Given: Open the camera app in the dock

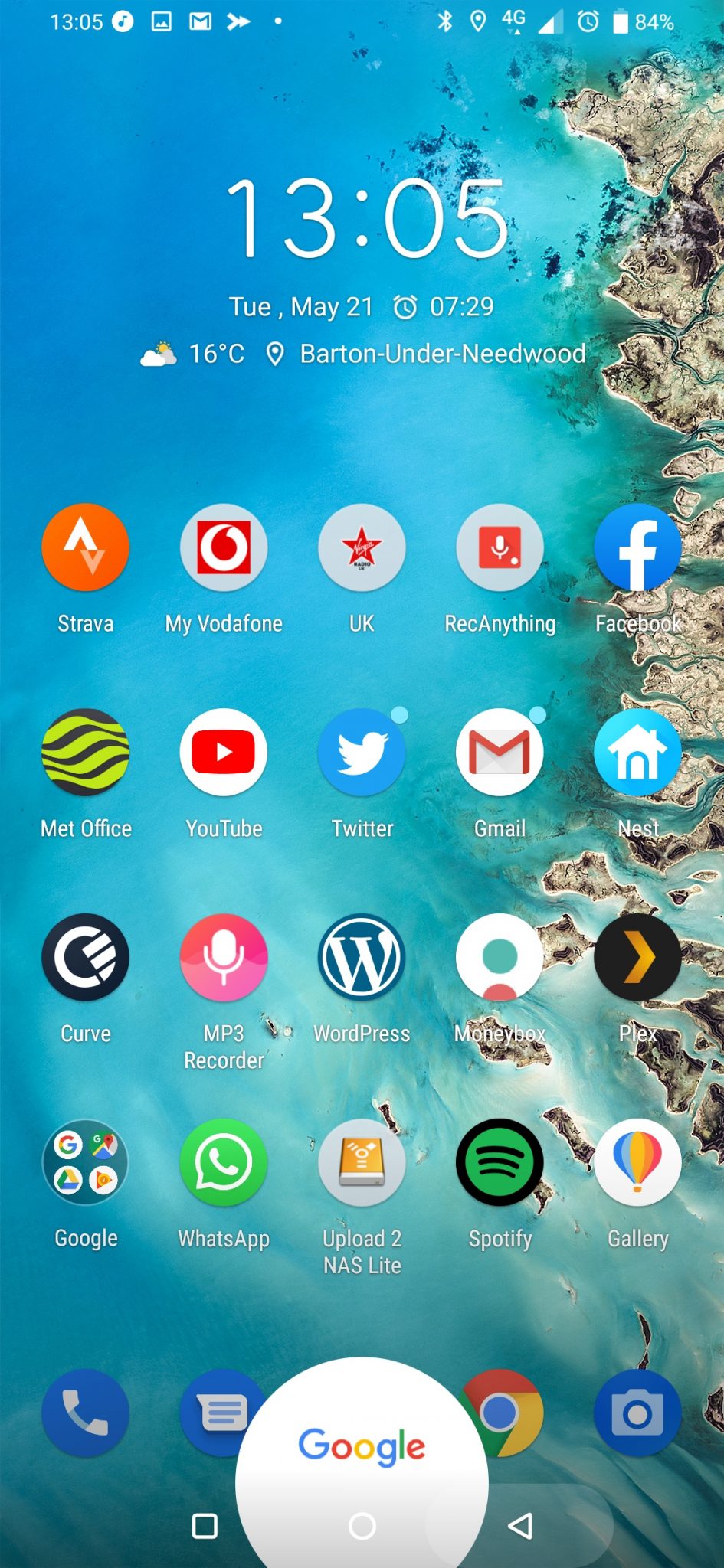Looking at the screenshot, I should tap(637, 1413).
